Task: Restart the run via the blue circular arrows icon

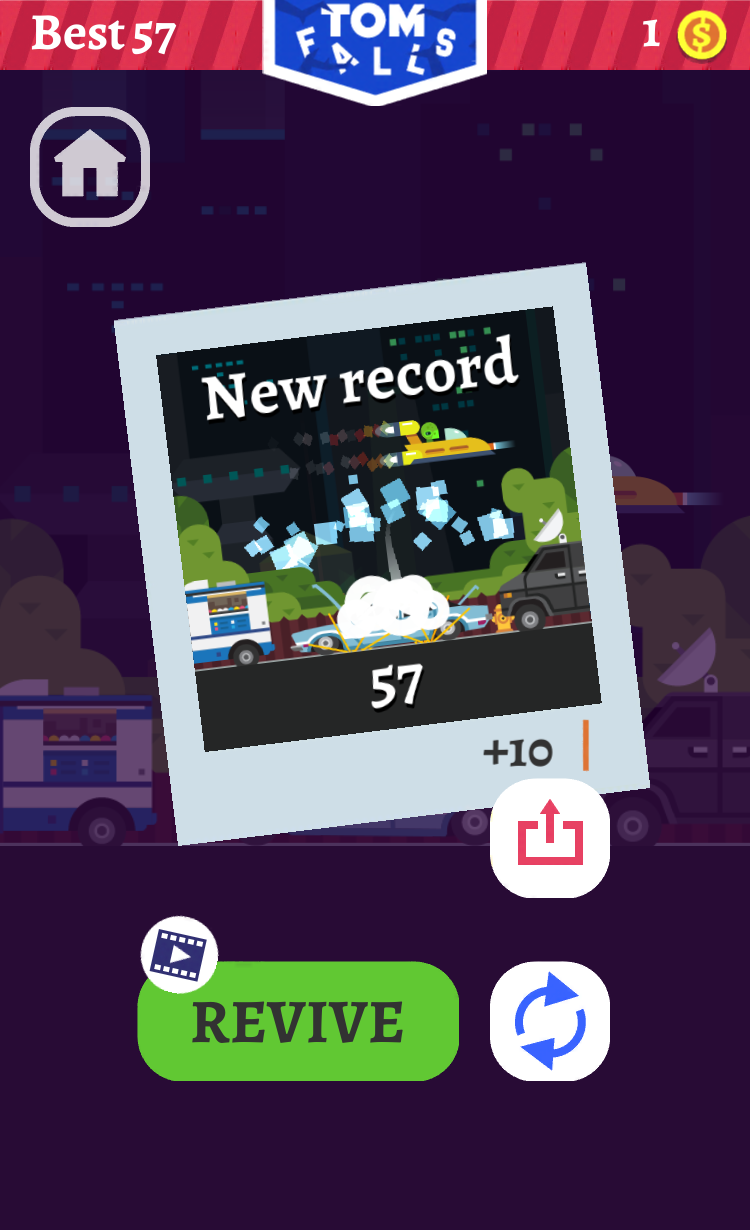Action: click(549, 1022)
